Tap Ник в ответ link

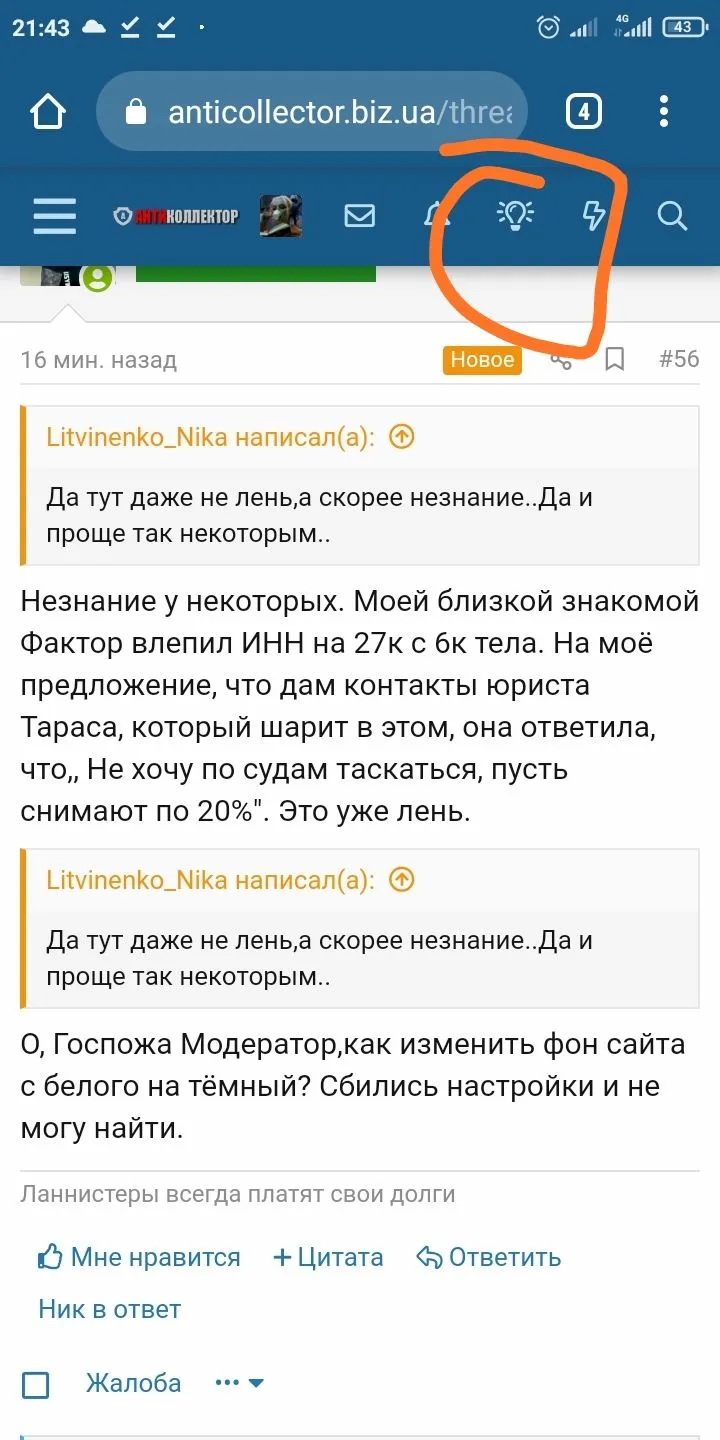[x=110, y=1309]
